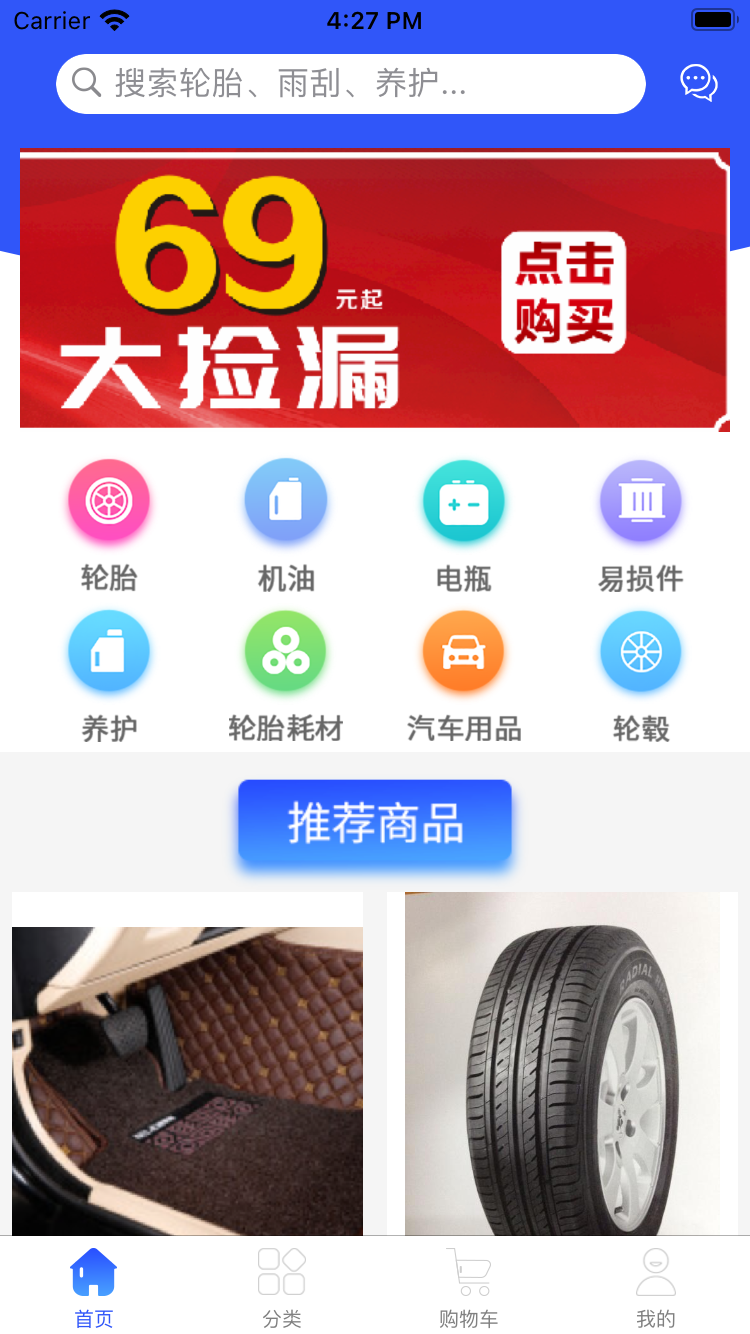Tap the 推荐商品 recommended products button
The width and height of the screenshot is (750, 1334).
(374, 822)
